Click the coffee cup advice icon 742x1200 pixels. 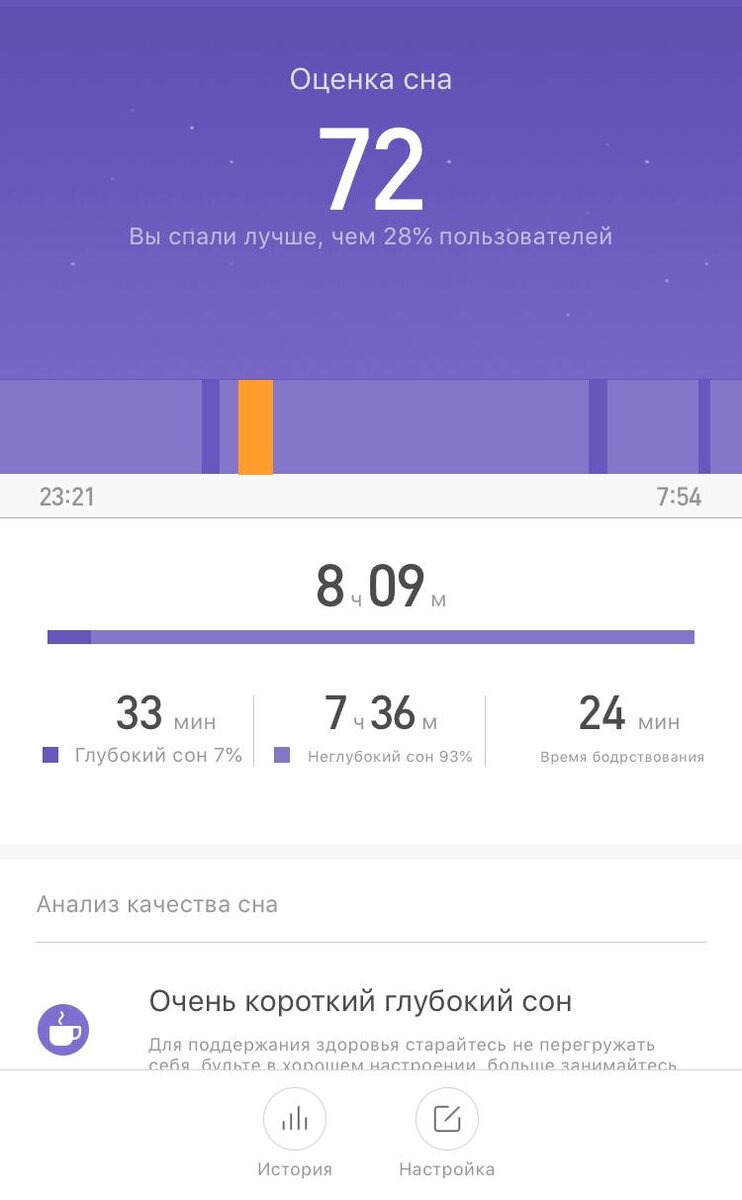63,1028
